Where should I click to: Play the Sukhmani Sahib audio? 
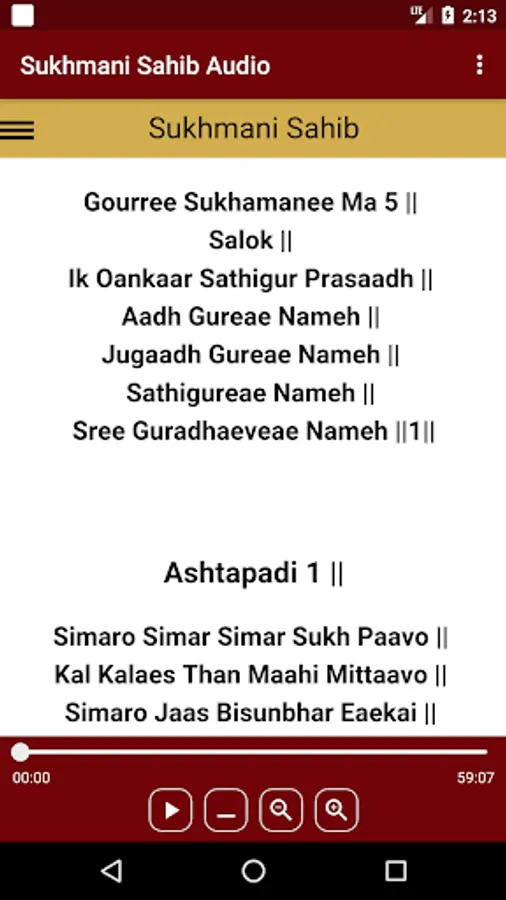pyautogui.click(x=171, y=810)
